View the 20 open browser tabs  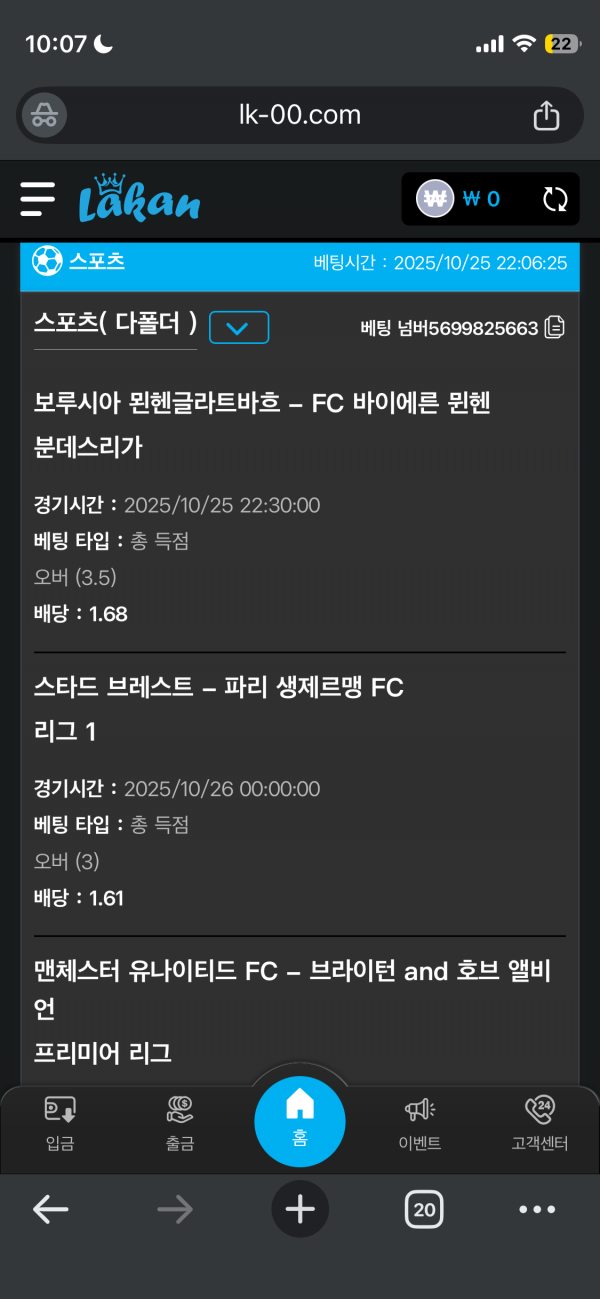tap(424, 1209)
